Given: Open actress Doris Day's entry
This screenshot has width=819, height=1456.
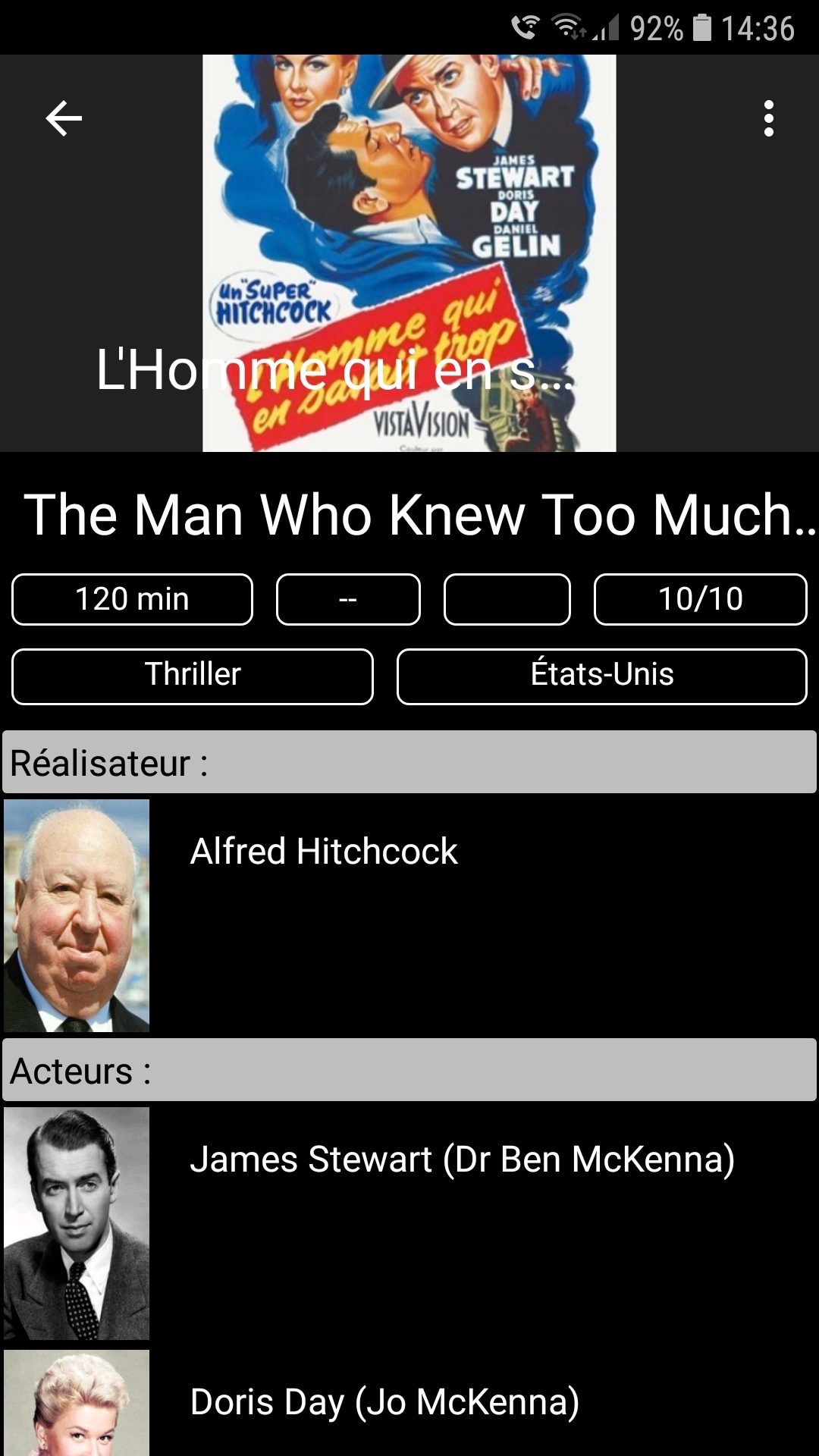Looking at the screenshot, I should (x=384, y=1402).
